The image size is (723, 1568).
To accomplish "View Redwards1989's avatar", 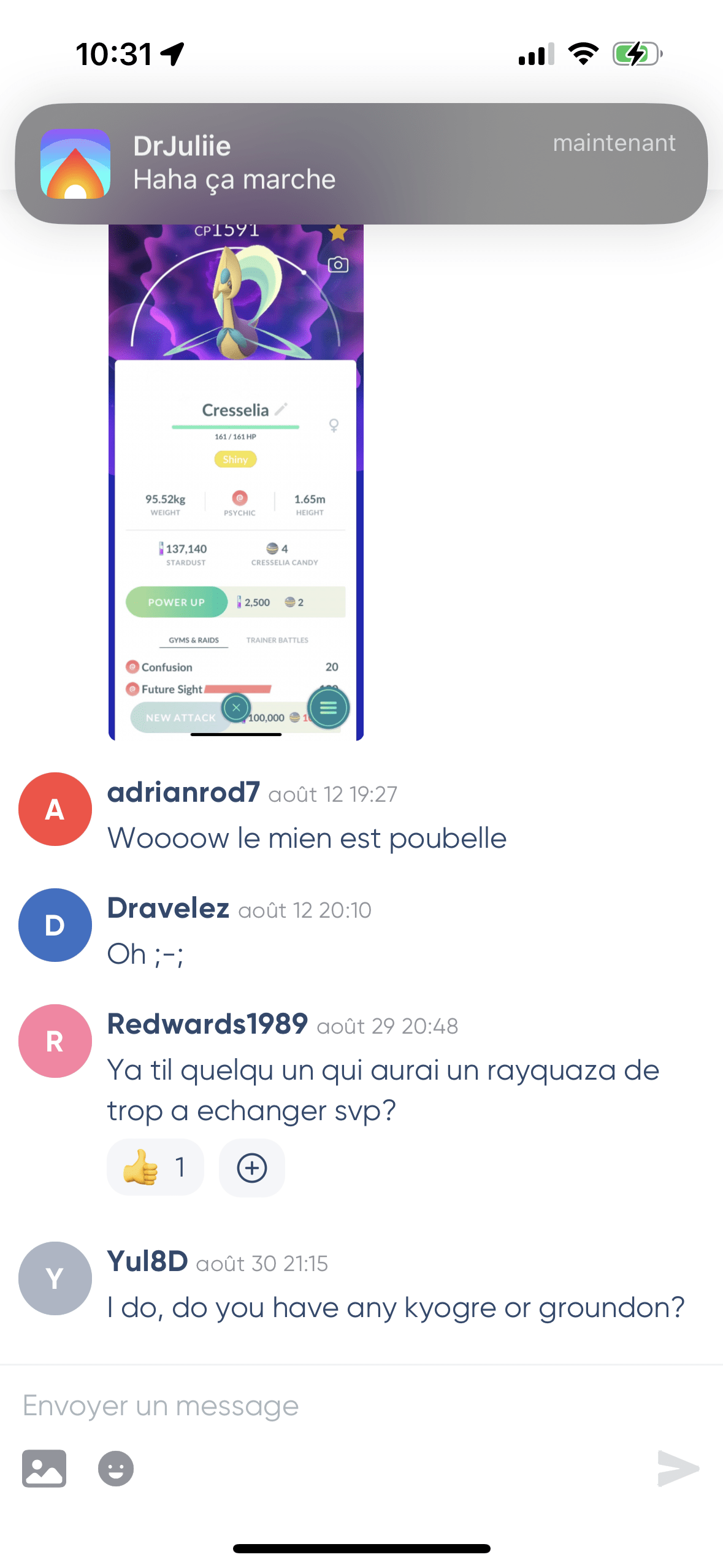I will click(55, 1041).
